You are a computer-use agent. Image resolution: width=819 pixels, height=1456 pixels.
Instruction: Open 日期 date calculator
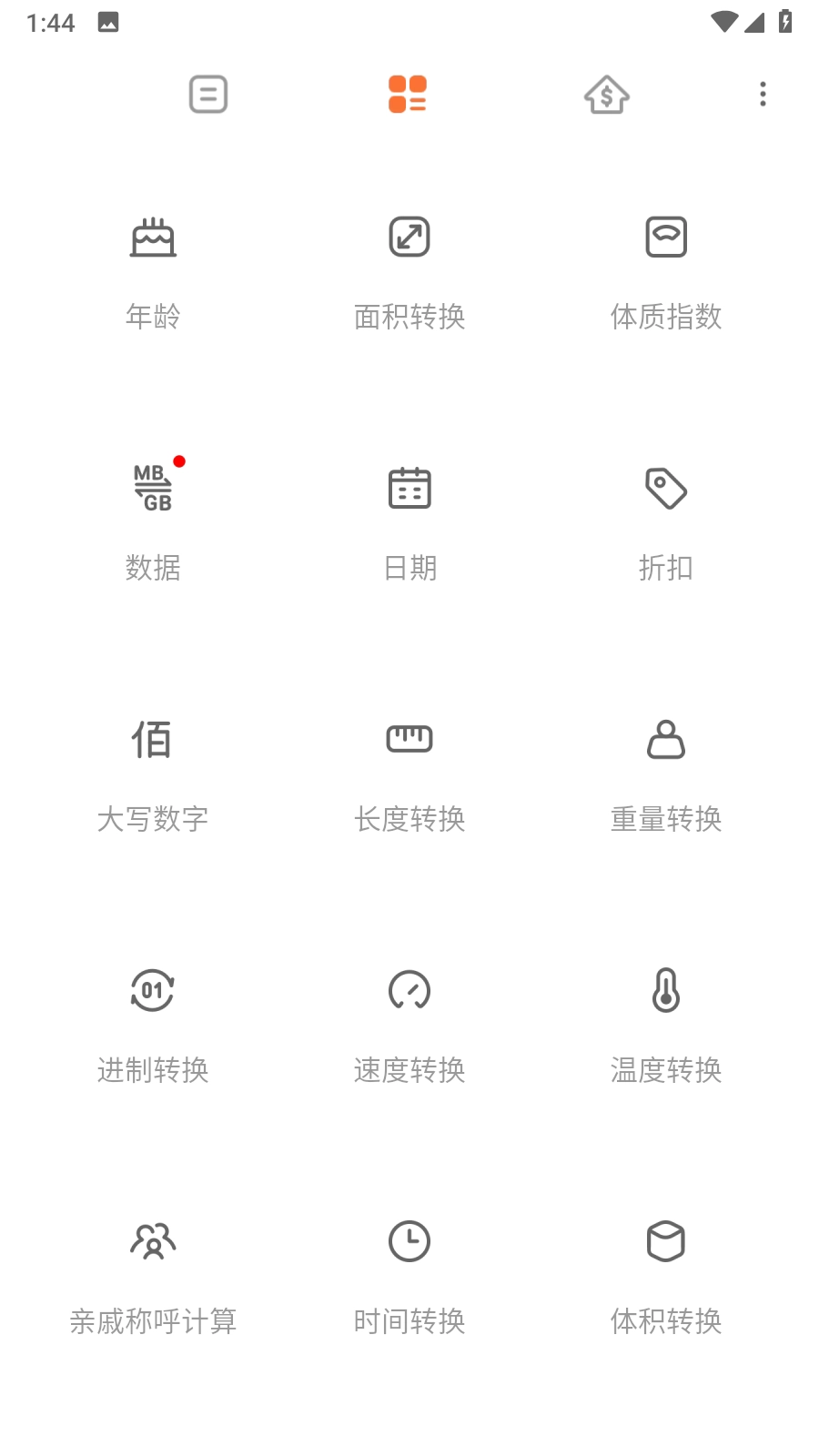[409, 523]
